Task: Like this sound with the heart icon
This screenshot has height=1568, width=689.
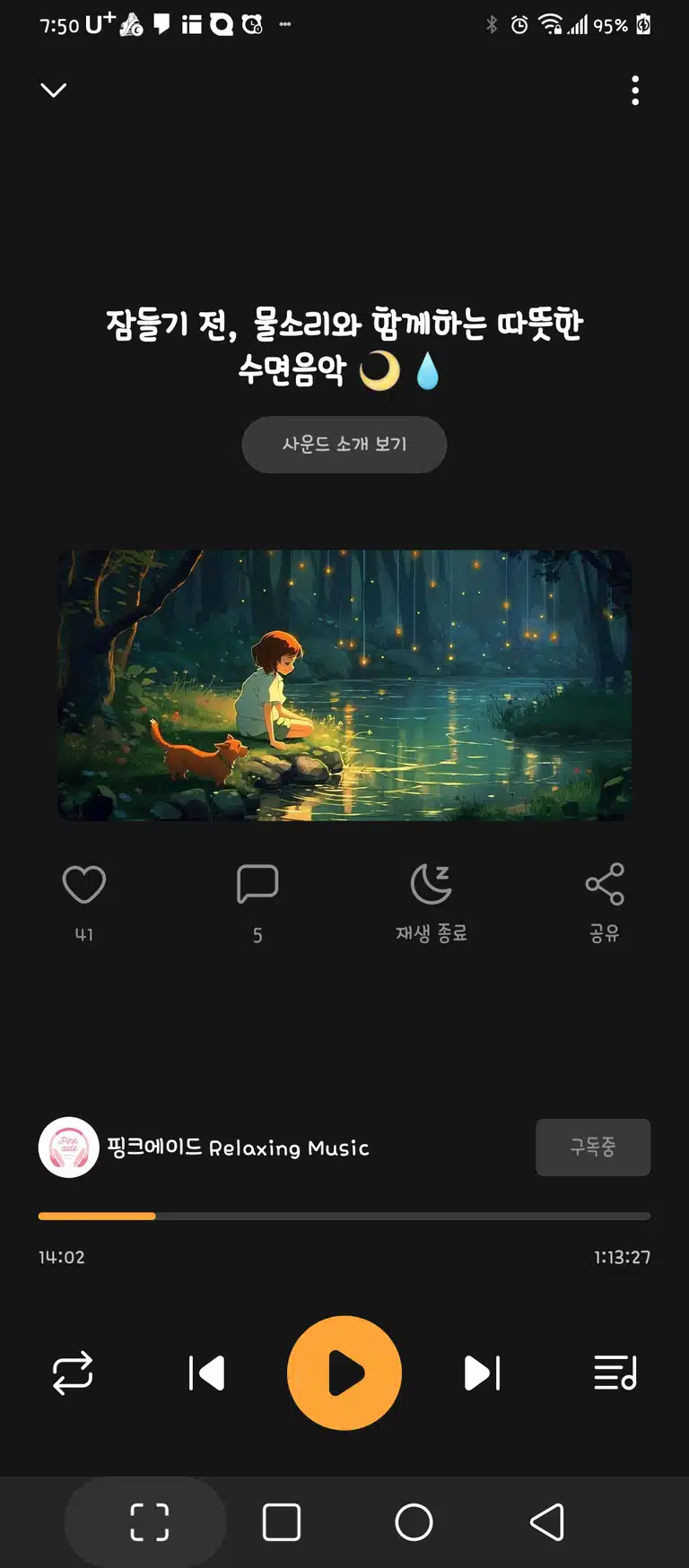Action: [x=84, y=885]
